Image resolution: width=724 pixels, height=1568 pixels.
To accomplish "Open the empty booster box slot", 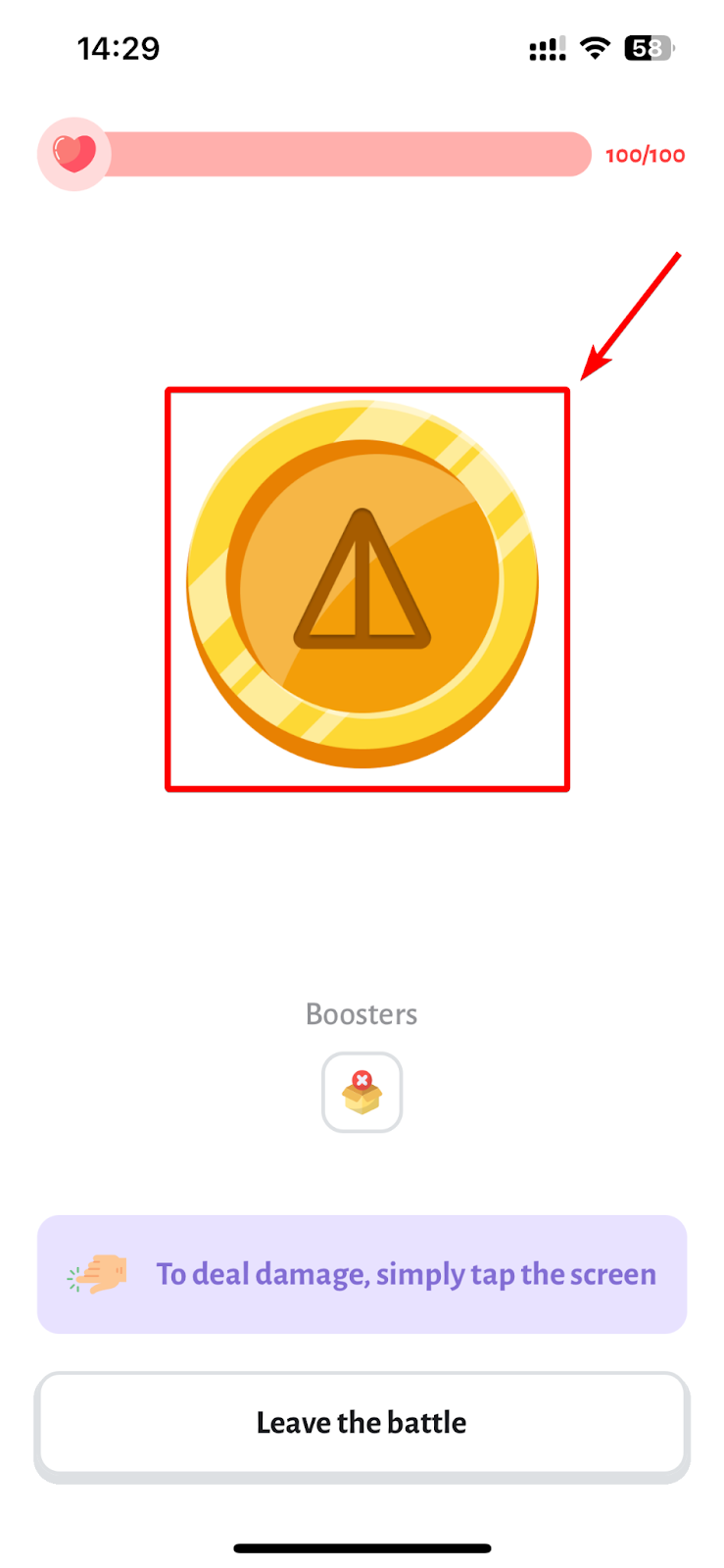I will click(x=362, y=1092).
